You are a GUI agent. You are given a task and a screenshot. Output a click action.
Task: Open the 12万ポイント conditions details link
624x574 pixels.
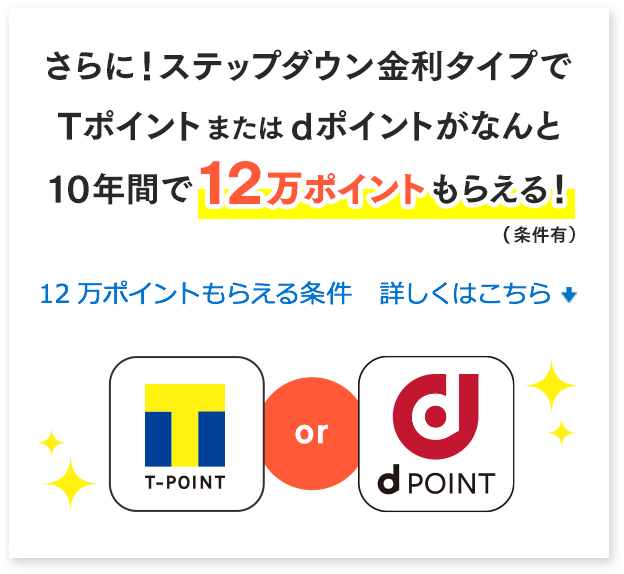pyautogui.click(x=308, y=294)
